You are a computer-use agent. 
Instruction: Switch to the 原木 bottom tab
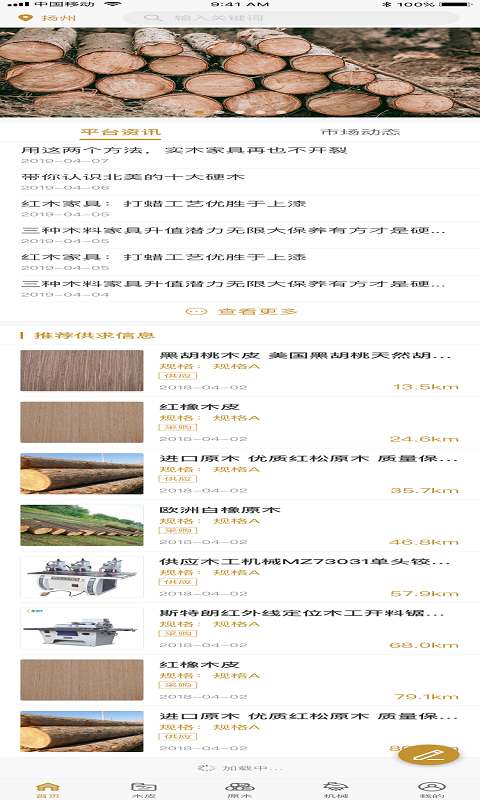240,790
